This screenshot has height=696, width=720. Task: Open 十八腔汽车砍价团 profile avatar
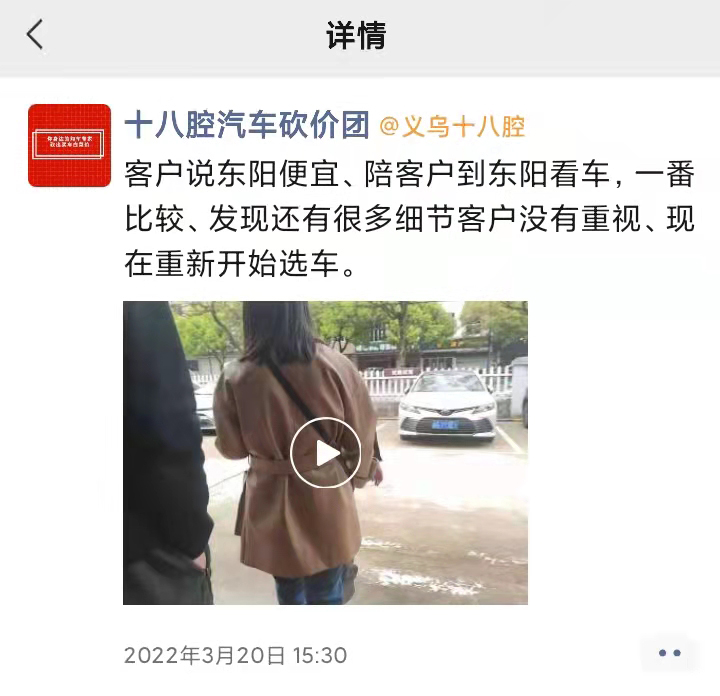click(69, 146)
